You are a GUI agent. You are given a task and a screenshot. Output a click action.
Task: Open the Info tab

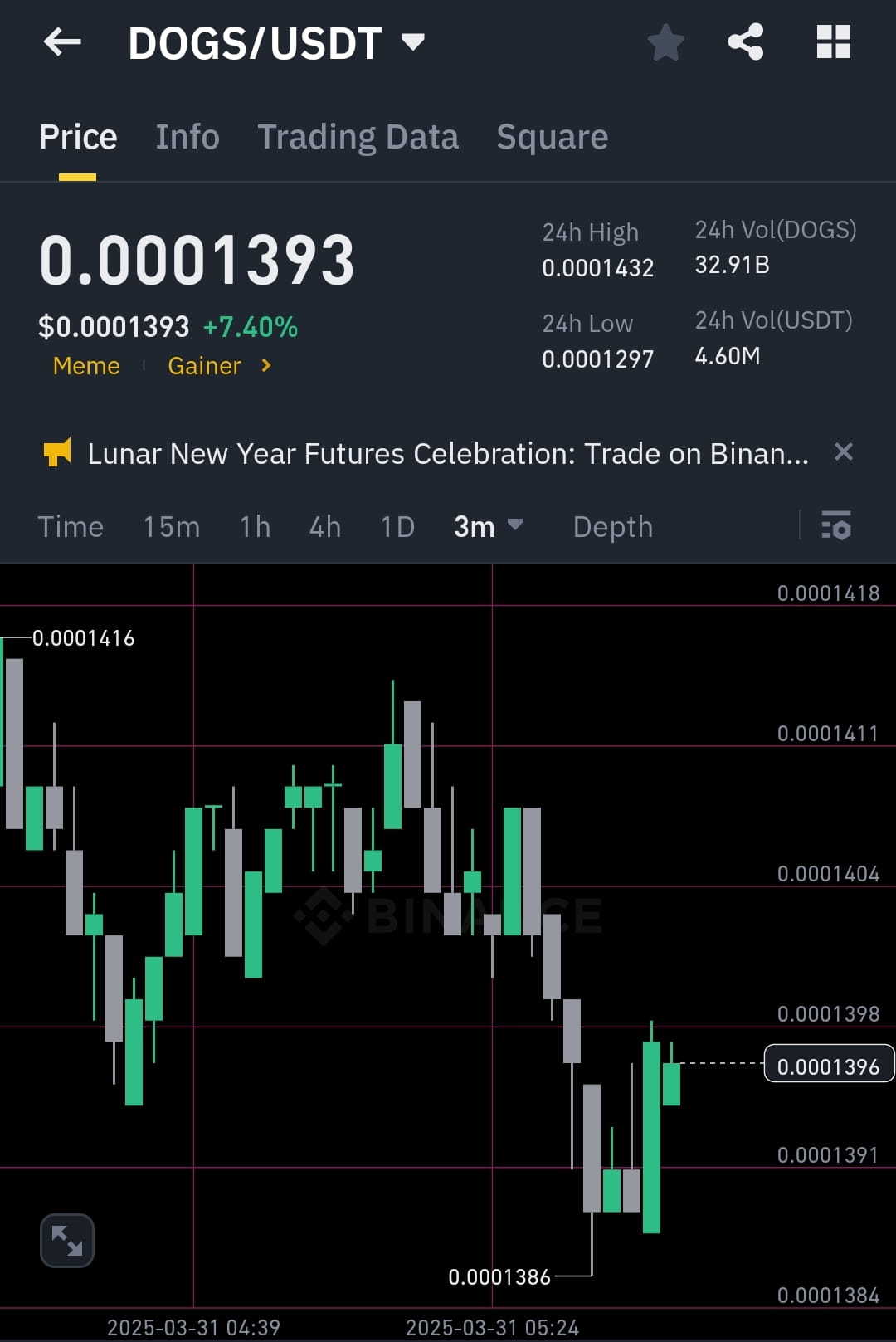tap(187, 136)
